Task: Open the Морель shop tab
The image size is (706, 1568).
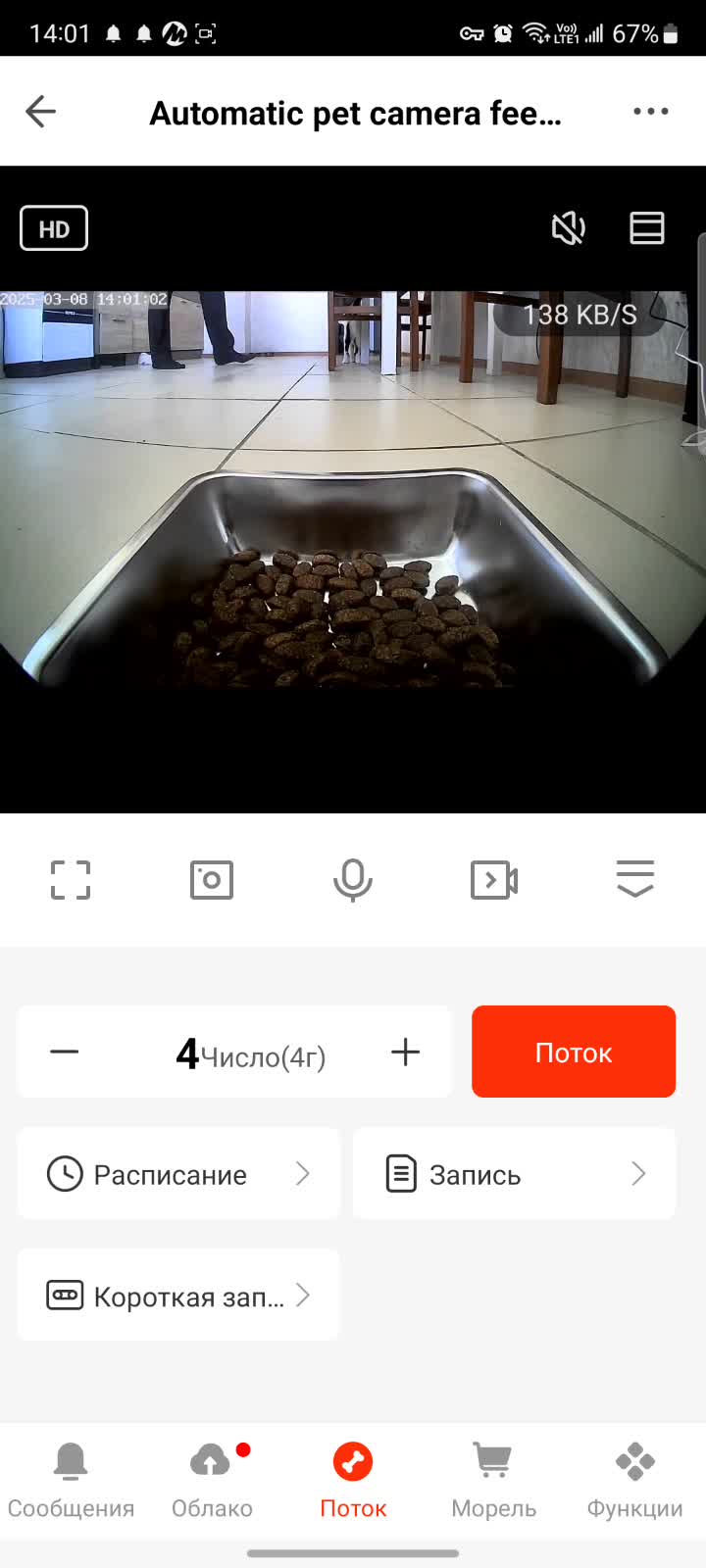Action: 494,1481
